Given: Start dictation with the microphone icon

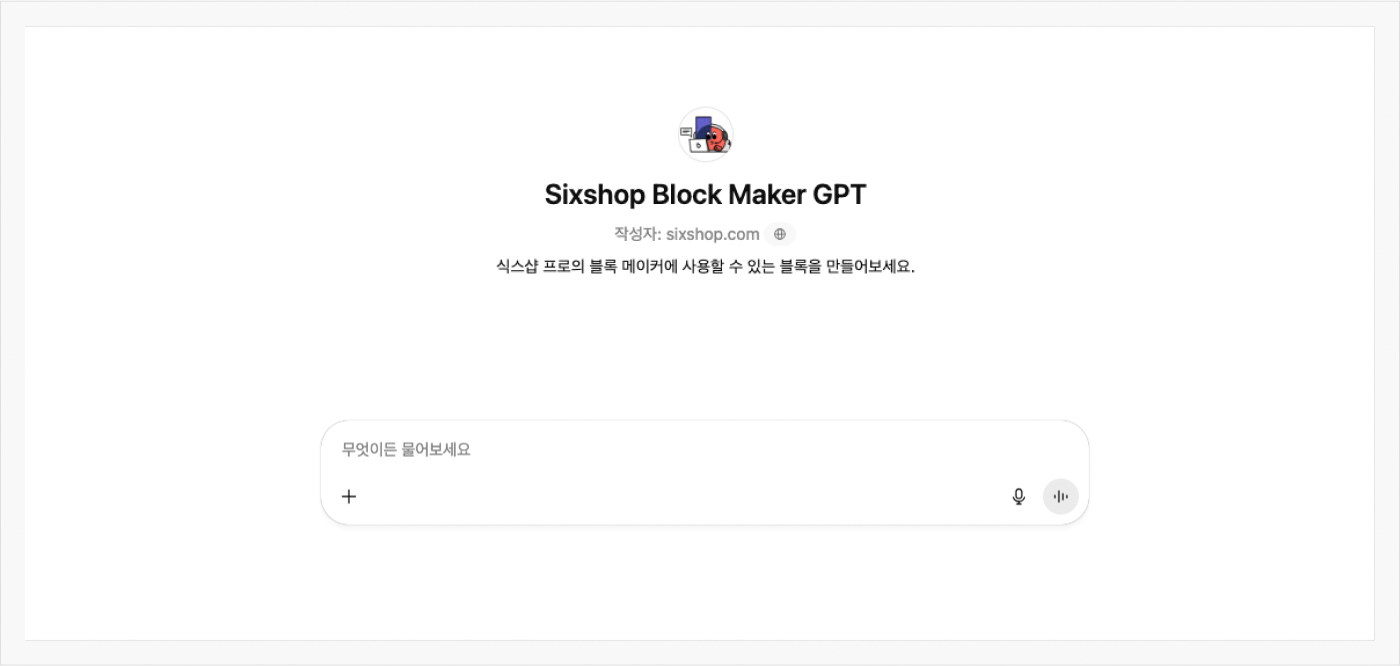Looking at the screenshot, I should point(1018,496).
